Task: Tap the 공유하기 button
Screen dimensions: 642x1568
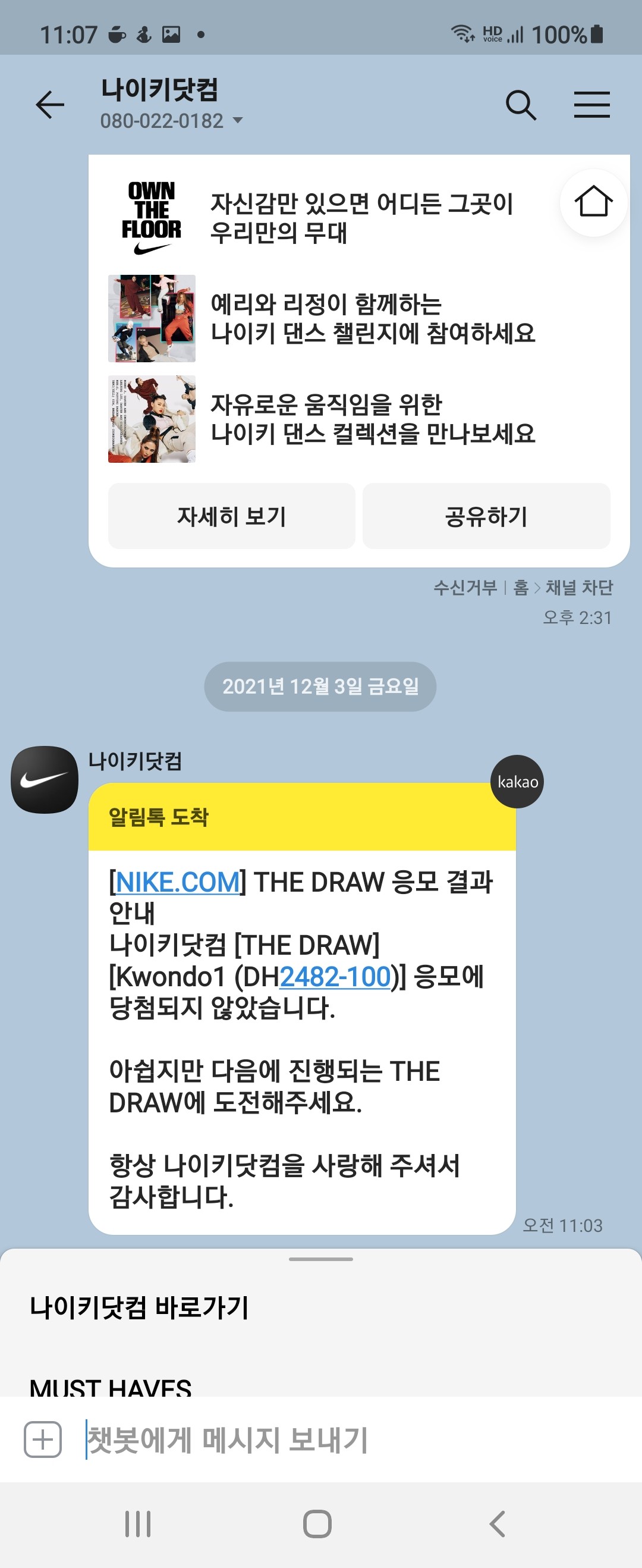Action: pos(486,516)
